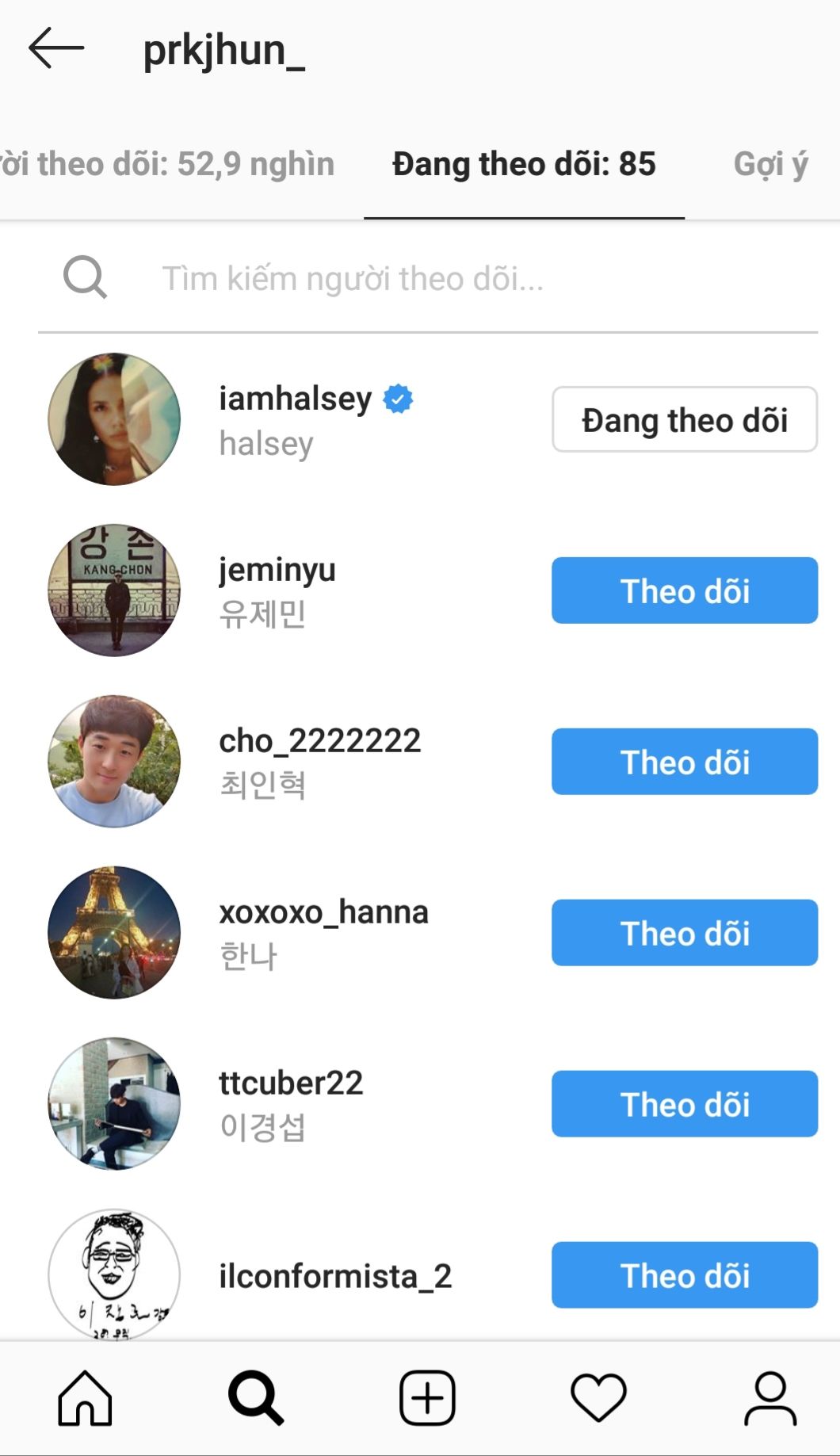This screenshot has height=1456, width=840.
Task: Go to the Home feed tab
Action: (85, 1397)
